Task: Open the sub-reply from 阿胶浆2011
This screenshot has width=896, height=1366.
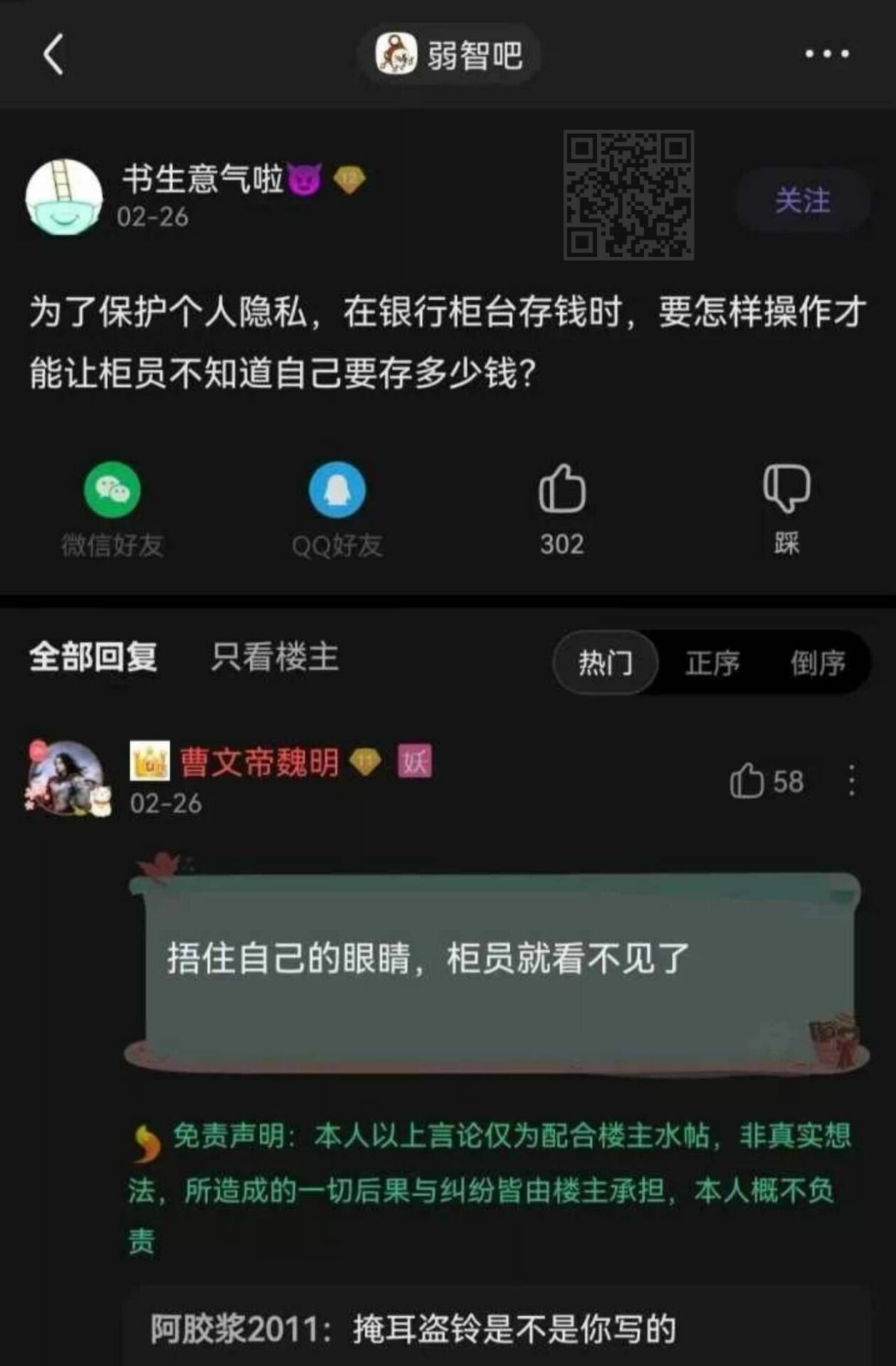Action: coord(413,1328)
